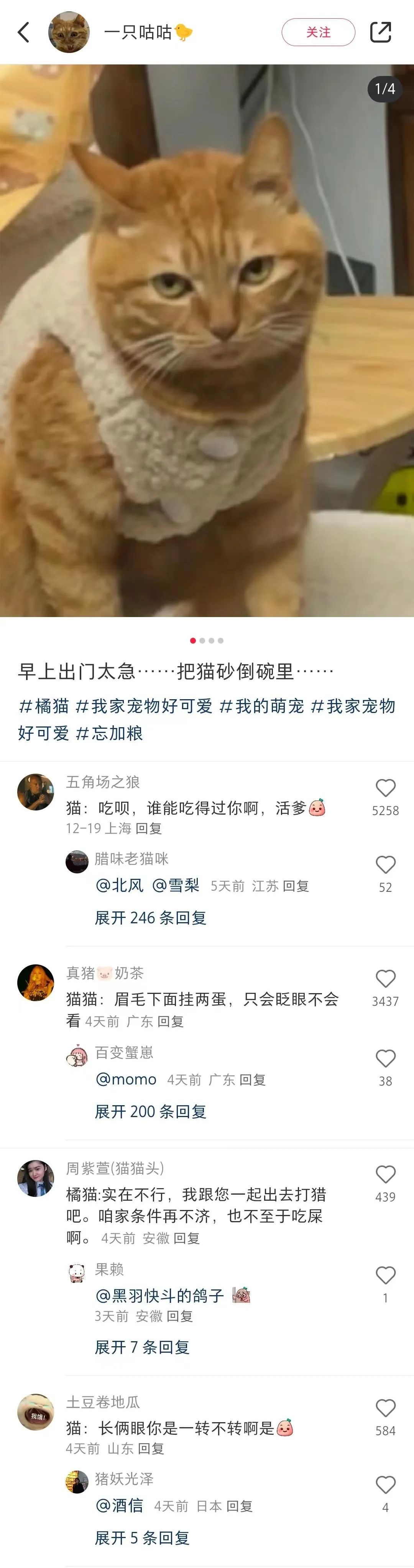Image resolution: width=414 pixels, height=1568 pixels.
Task: Open hashtag #橘猫
Action: (x=44, y=706)
